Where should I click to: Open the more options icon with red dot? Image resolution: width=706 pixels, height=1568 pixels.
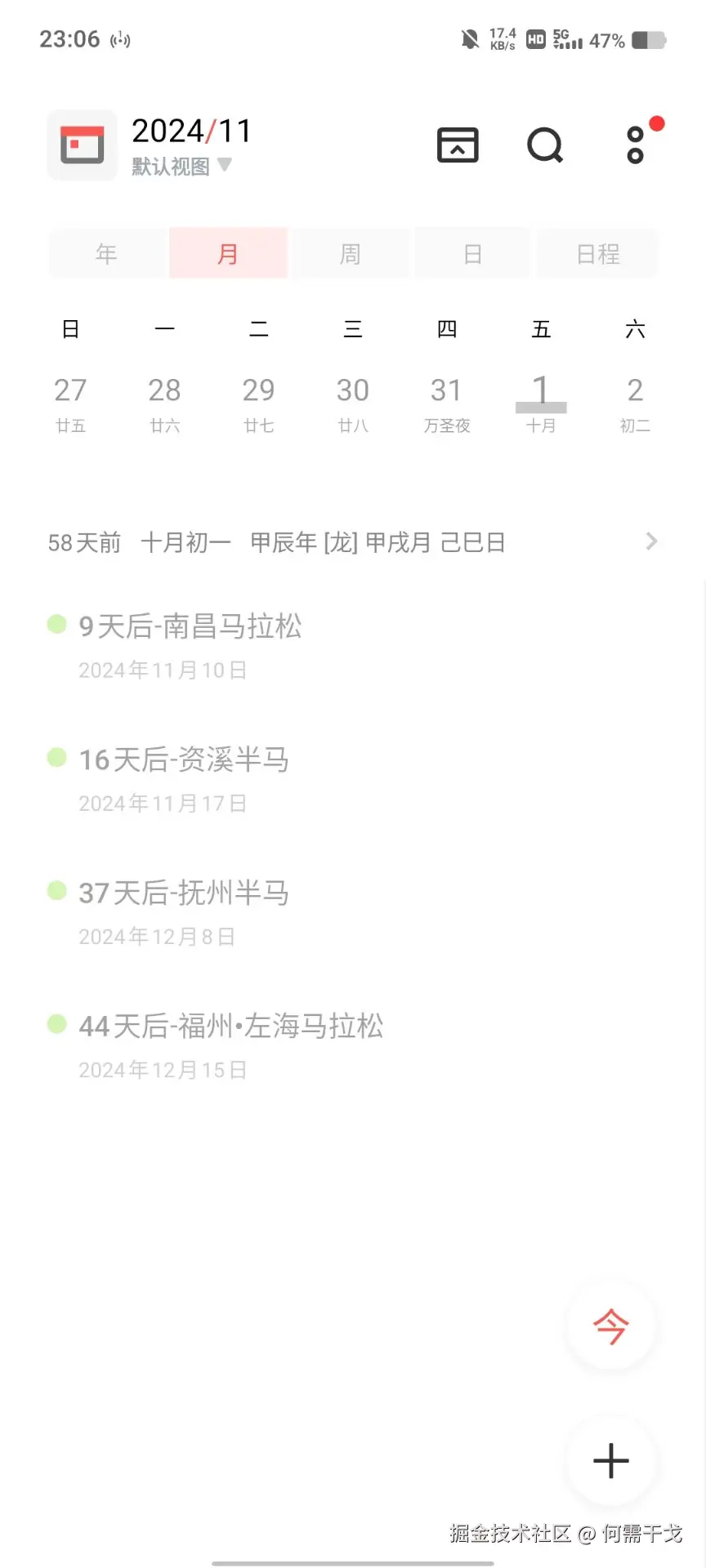pyautogui.click(x=637, y=145)
